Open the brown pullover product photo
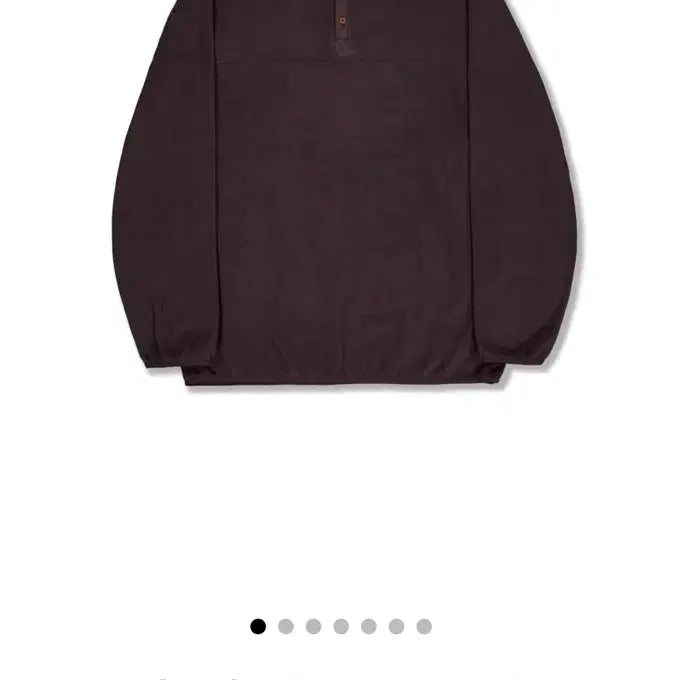The height and width of the screenshot is (680, 680). (x=340, y=200)
